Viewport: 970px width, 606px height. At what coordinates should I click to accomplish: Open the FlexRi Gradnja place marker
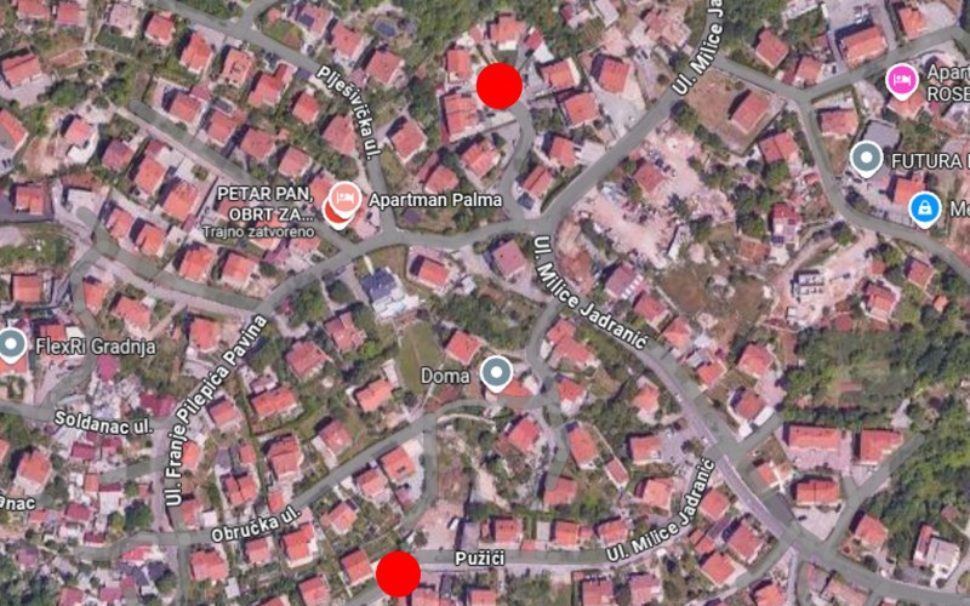click(x=12, y=345)
